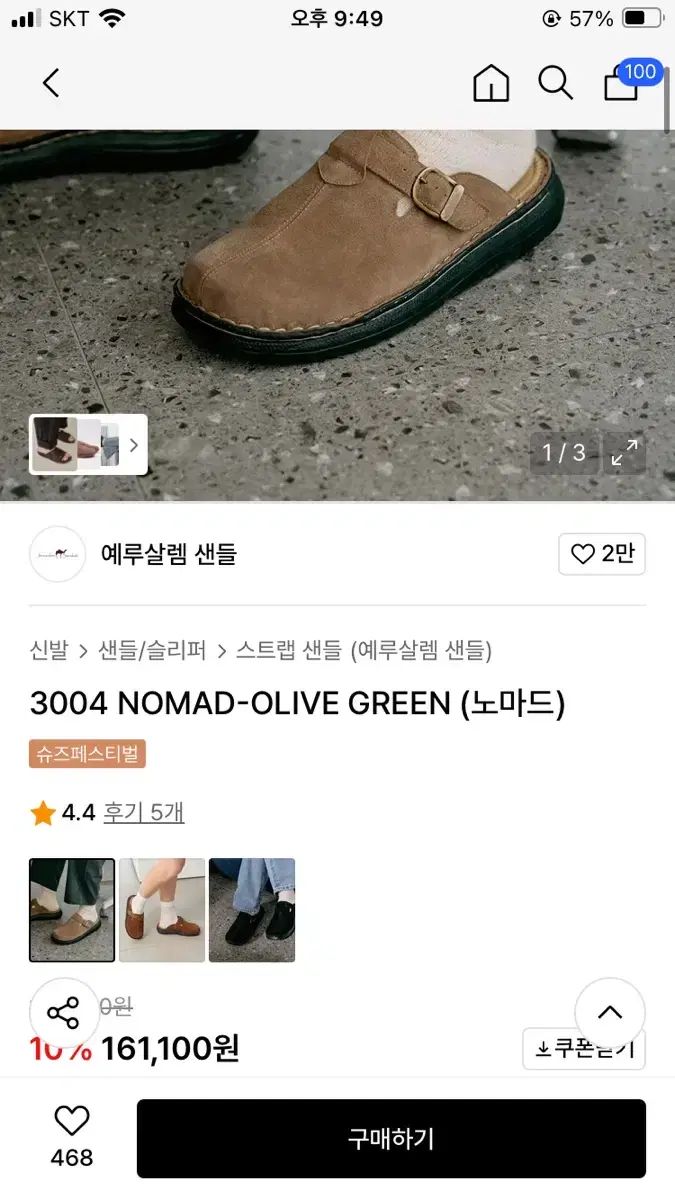
Task: Select the olive green color thumbnail
Action: tap(72, 910)
